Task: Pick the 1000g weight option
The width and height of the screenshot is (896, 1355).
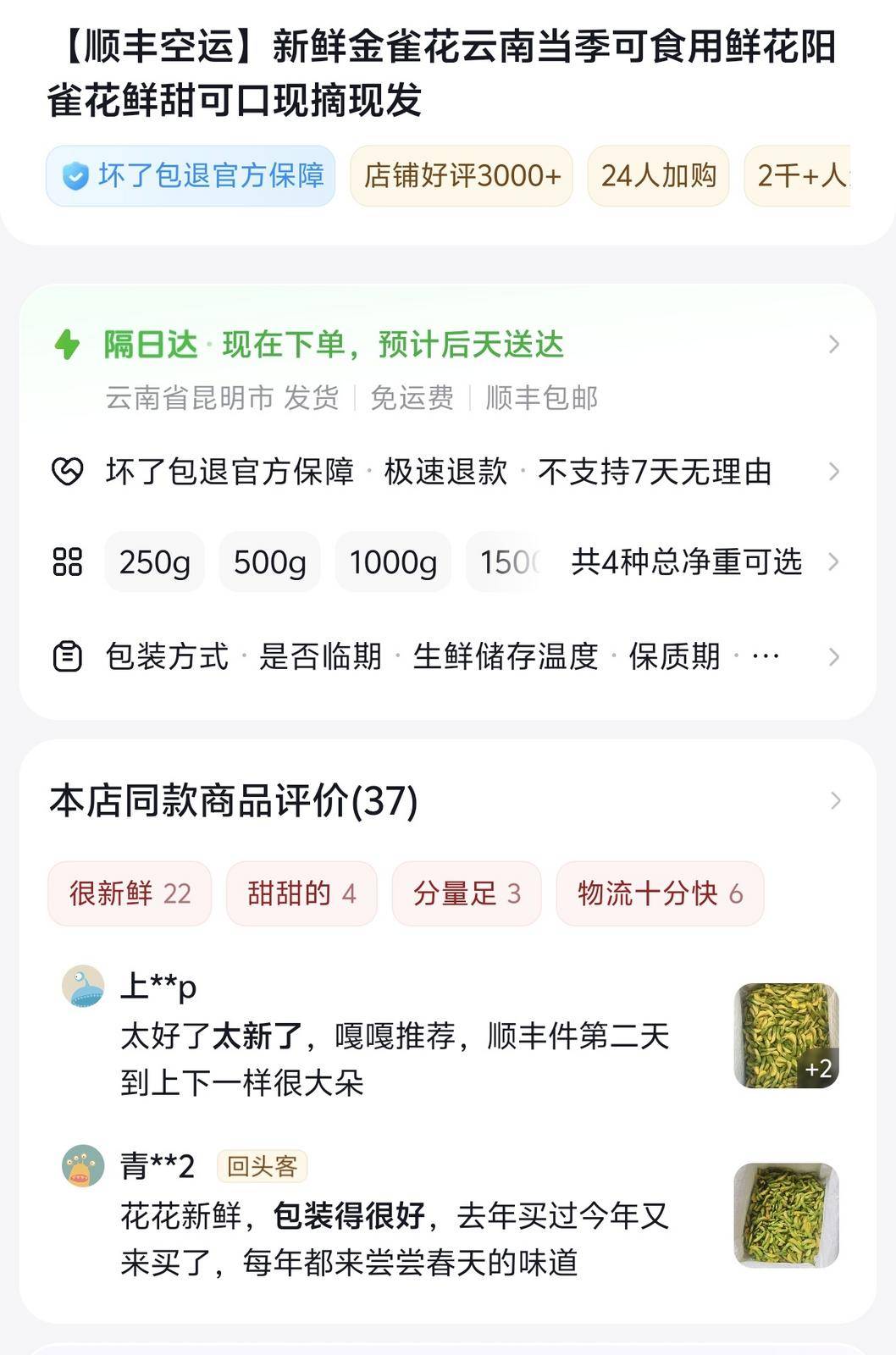Action: 393,562
